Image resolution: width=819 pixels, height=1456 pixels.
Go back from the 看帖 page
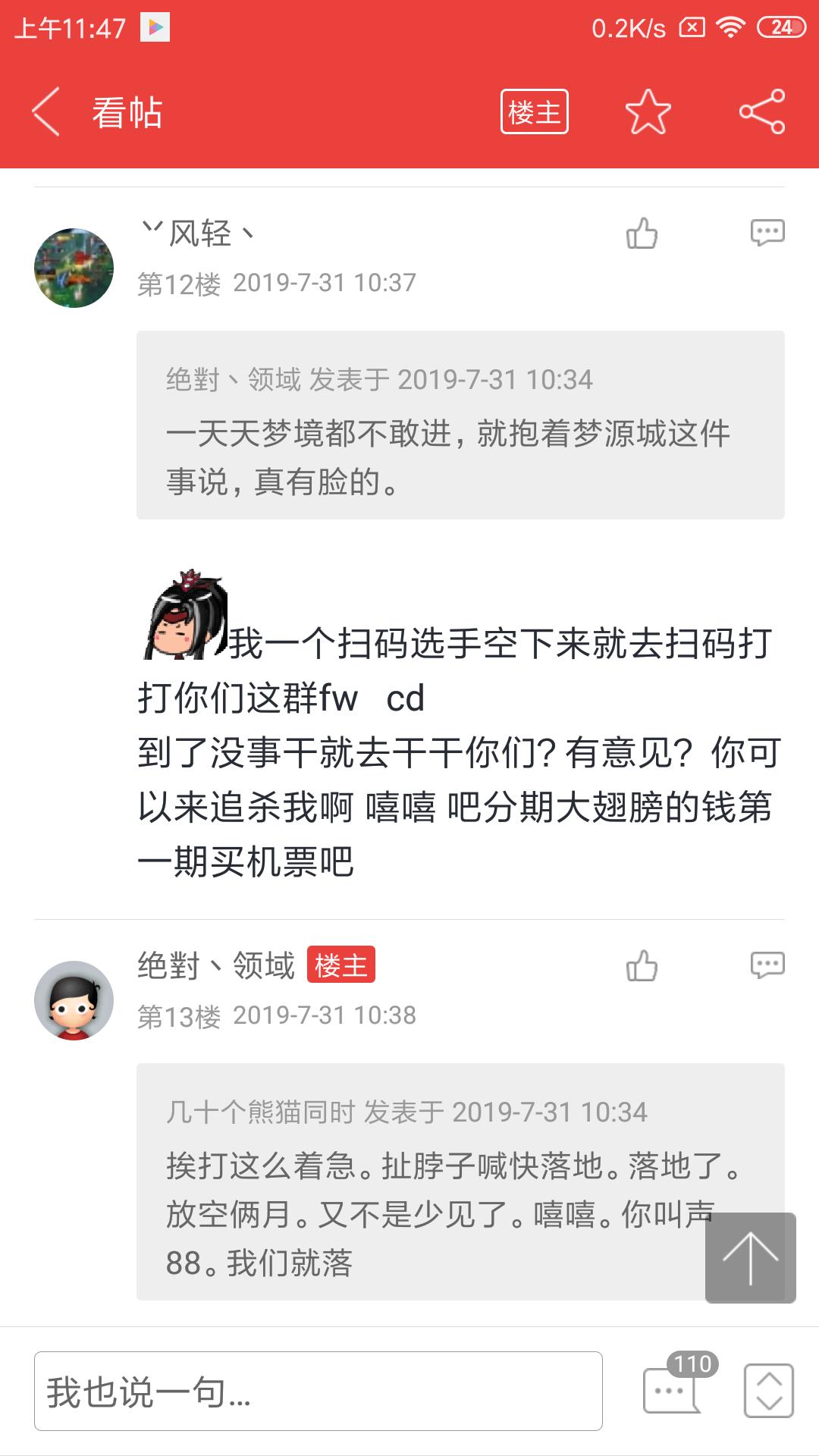(47, 112)
